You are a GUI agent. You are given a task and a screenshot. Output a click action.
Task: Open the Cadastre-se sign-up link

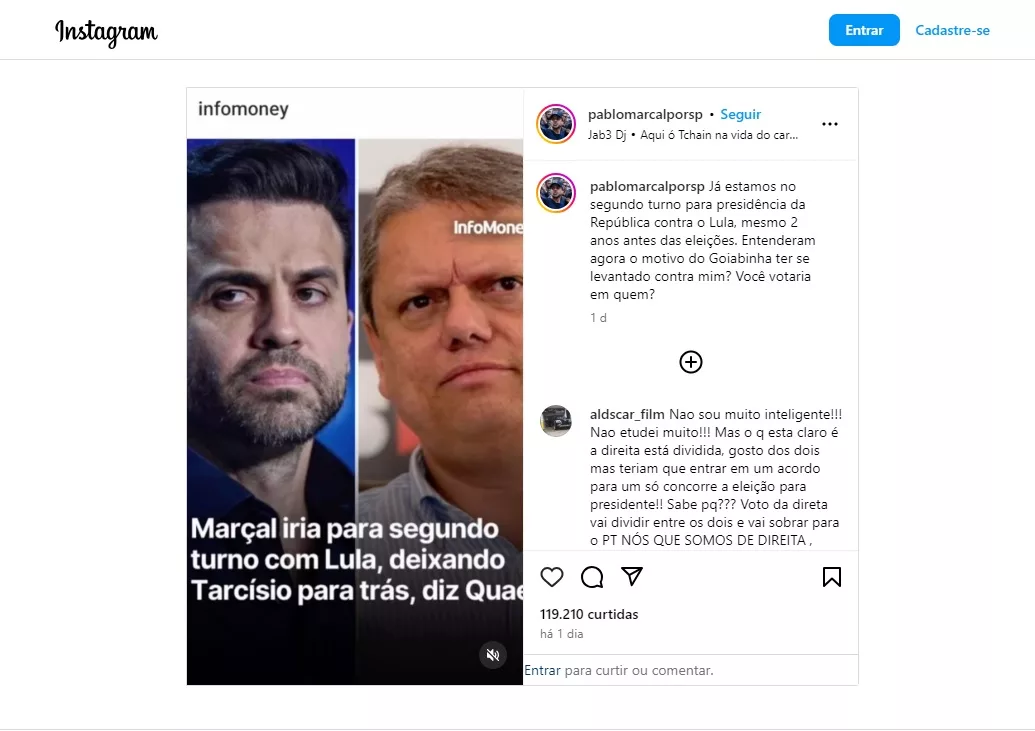[x=952, y=30]
